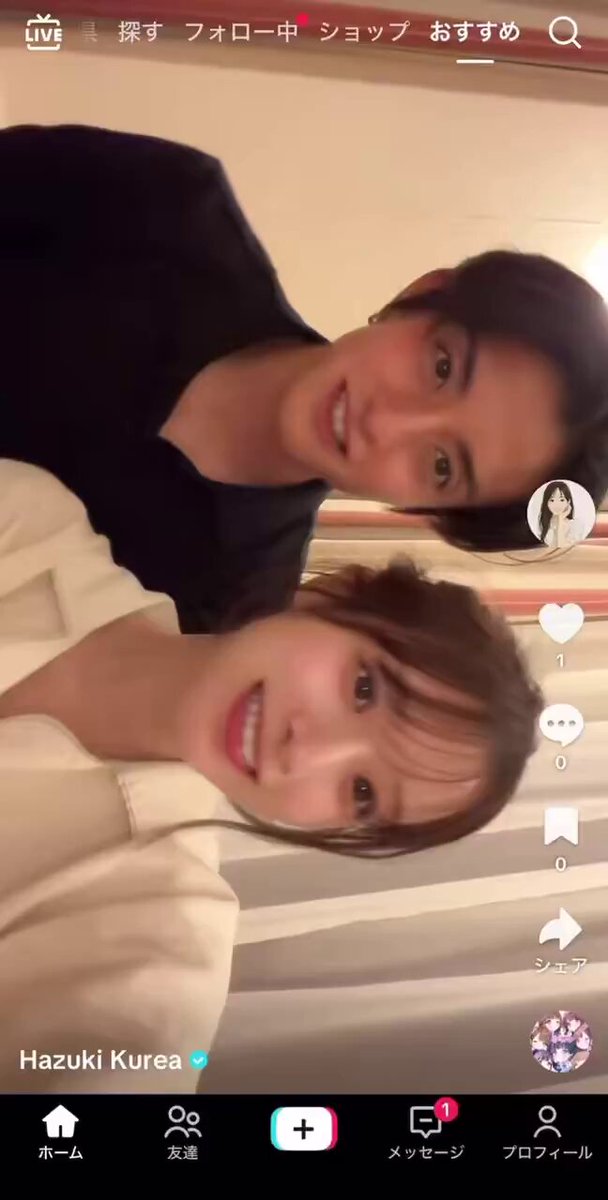Switch to the 探す tab
The image size is (608, 1200).
[139, 32]
